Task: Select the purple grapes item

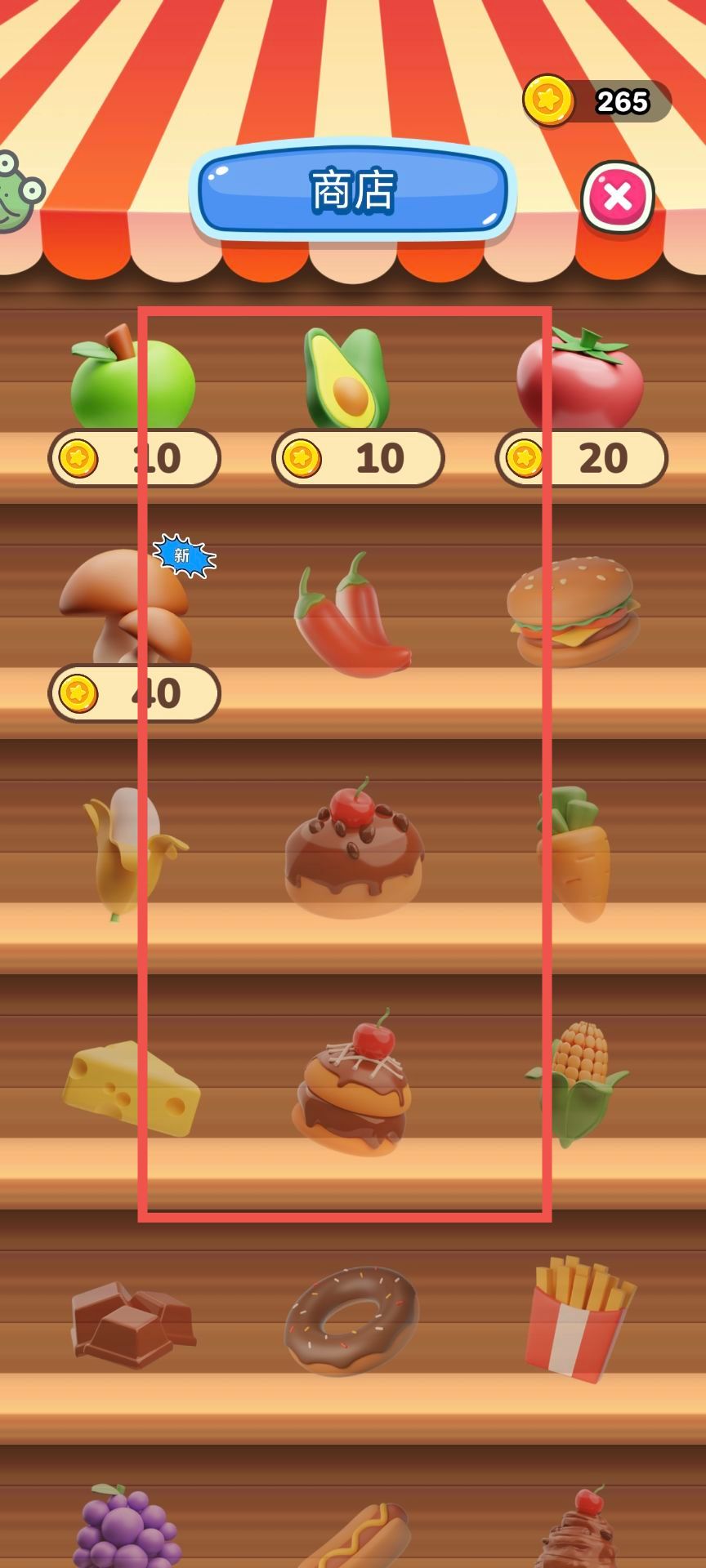Action: coord(127,1529)
